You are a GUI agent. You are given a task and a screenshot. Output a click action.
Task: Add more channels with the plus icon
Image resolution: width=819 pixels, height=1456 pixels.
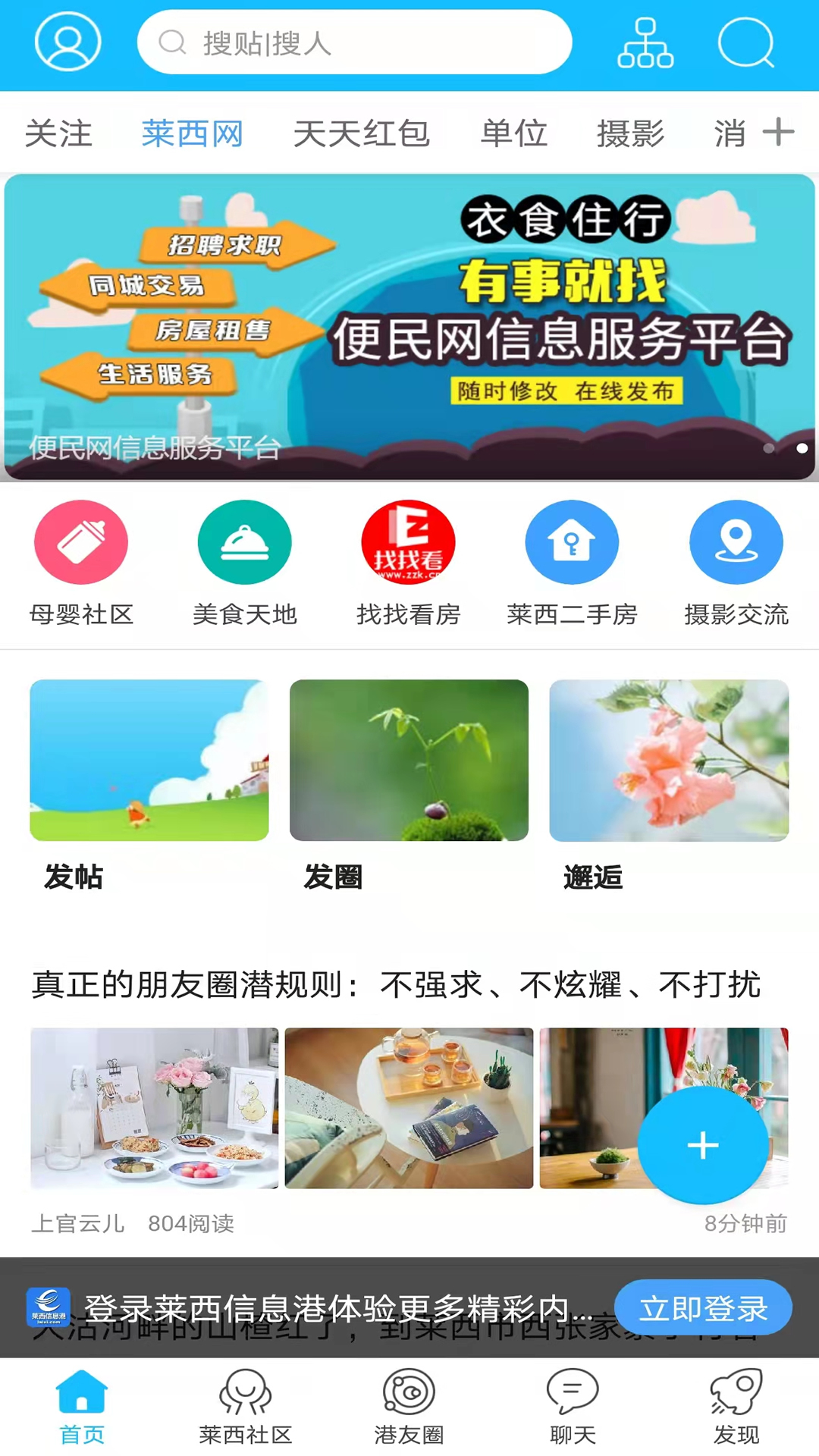pyautogui.click(x=779, y=132)
